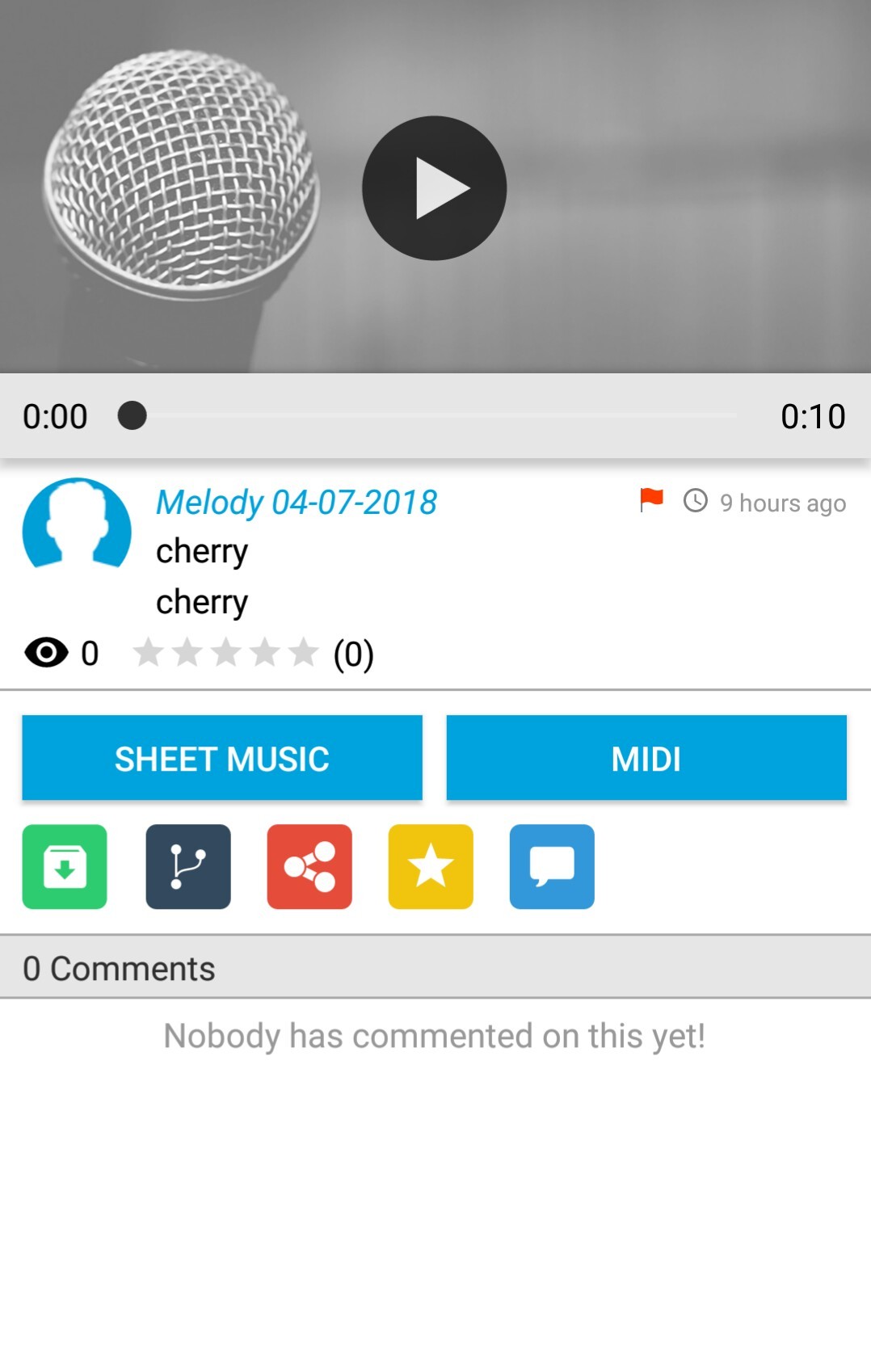Play the melody recording
The image size is (871, 1372).
[x=435, y=188]
